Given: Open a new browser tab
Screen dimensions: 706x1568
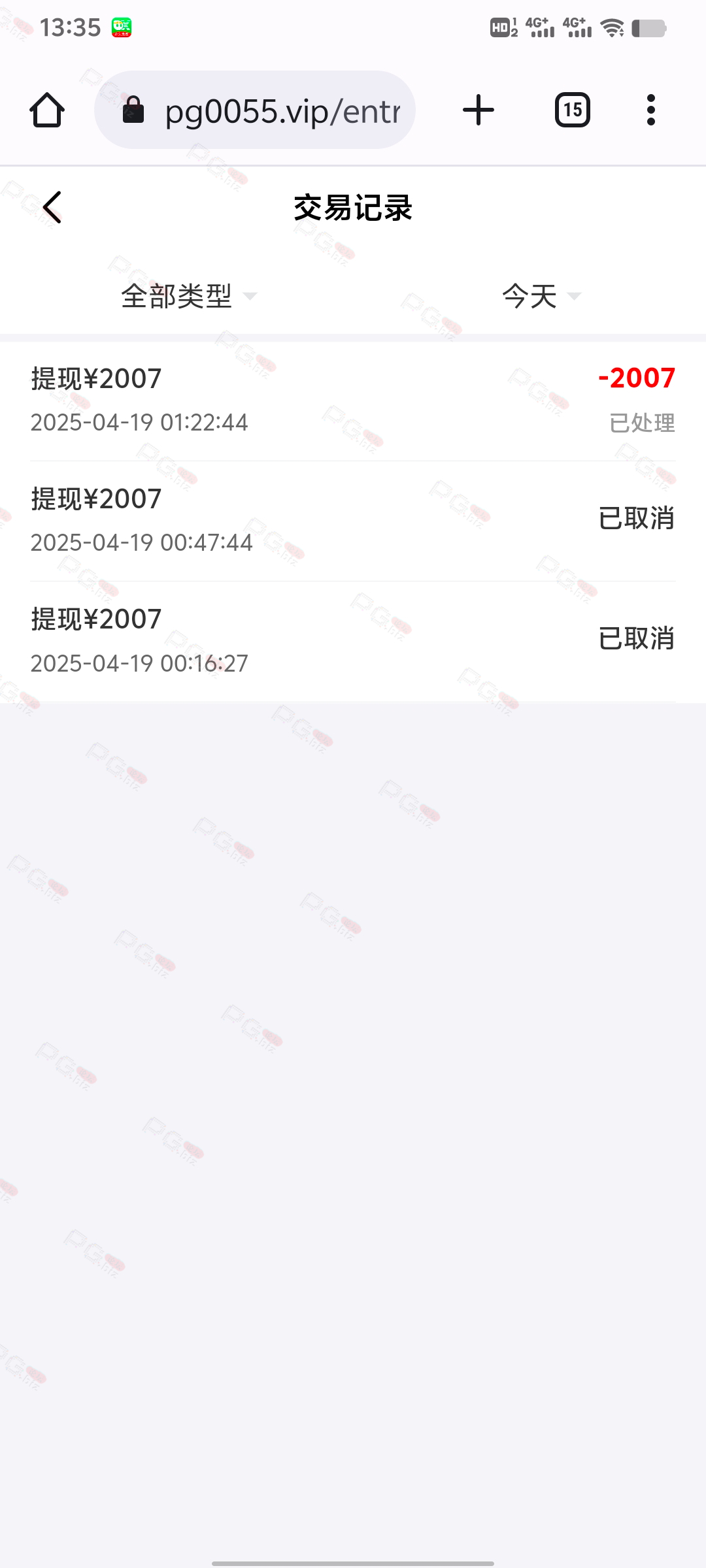Looking at the screenshot, I should pyautogui.click(x=479, y=110).
